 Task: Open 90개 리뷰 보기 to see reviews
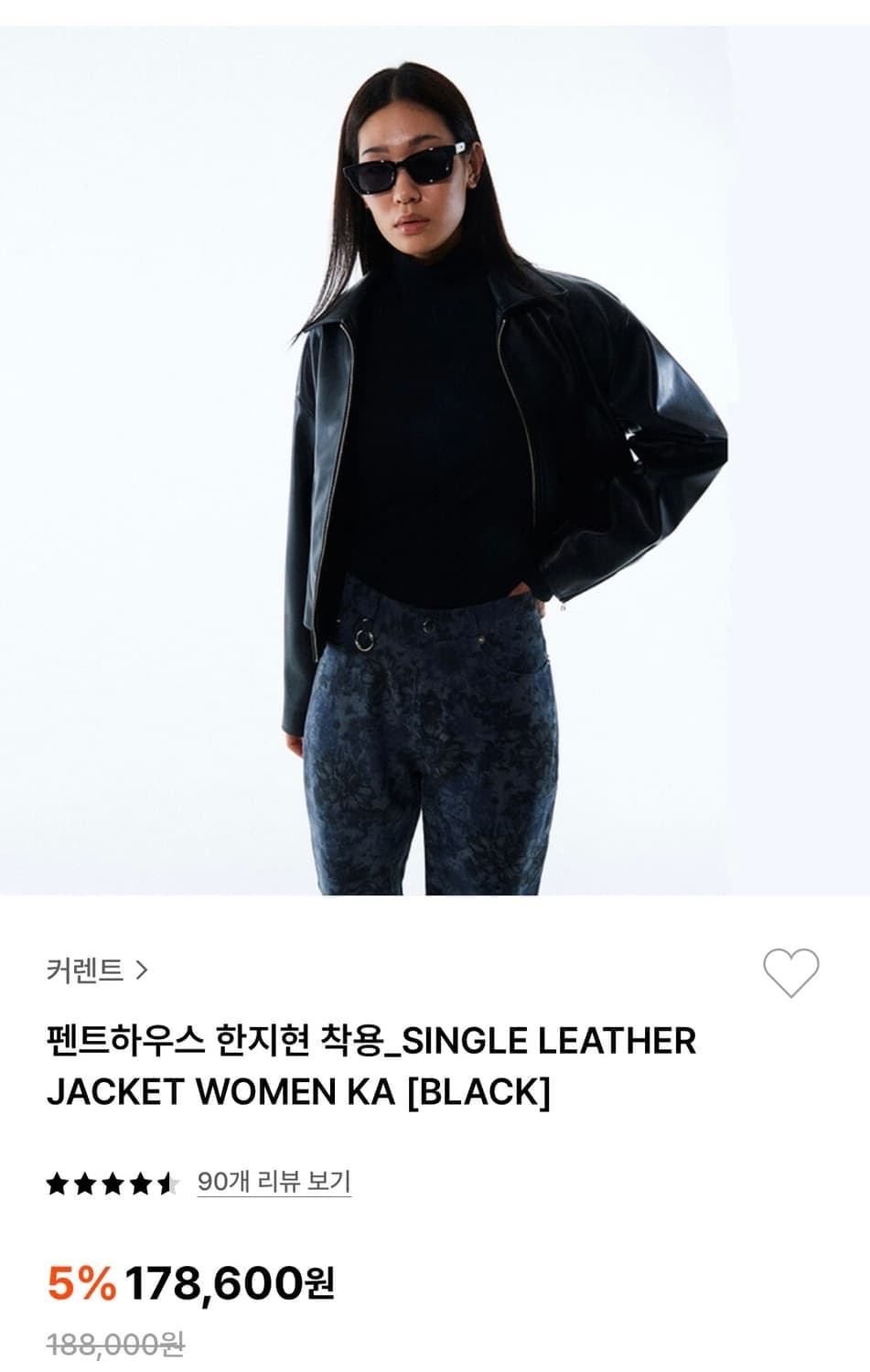tap(274, 1182)
